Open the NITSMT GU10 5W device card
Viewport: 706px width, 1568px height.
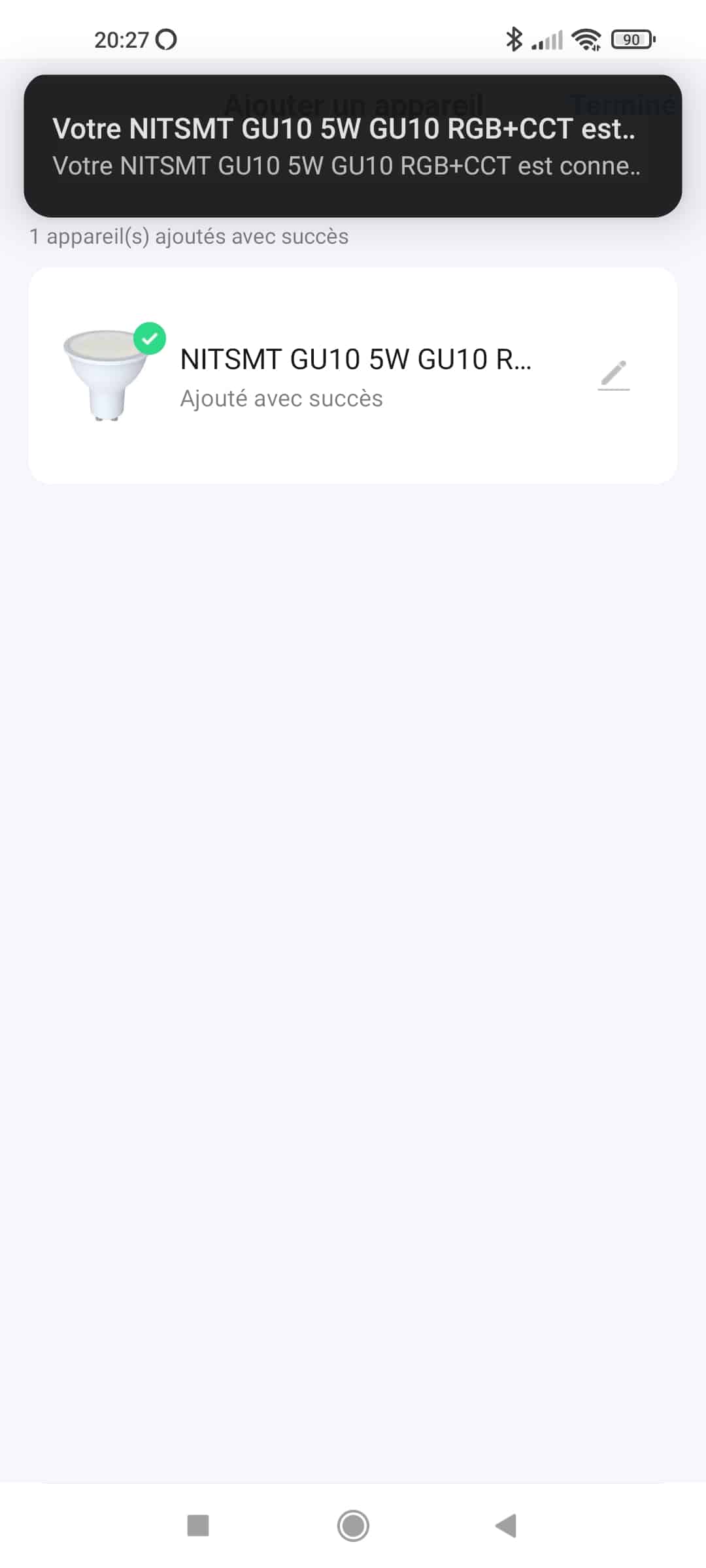click(353, 376)
